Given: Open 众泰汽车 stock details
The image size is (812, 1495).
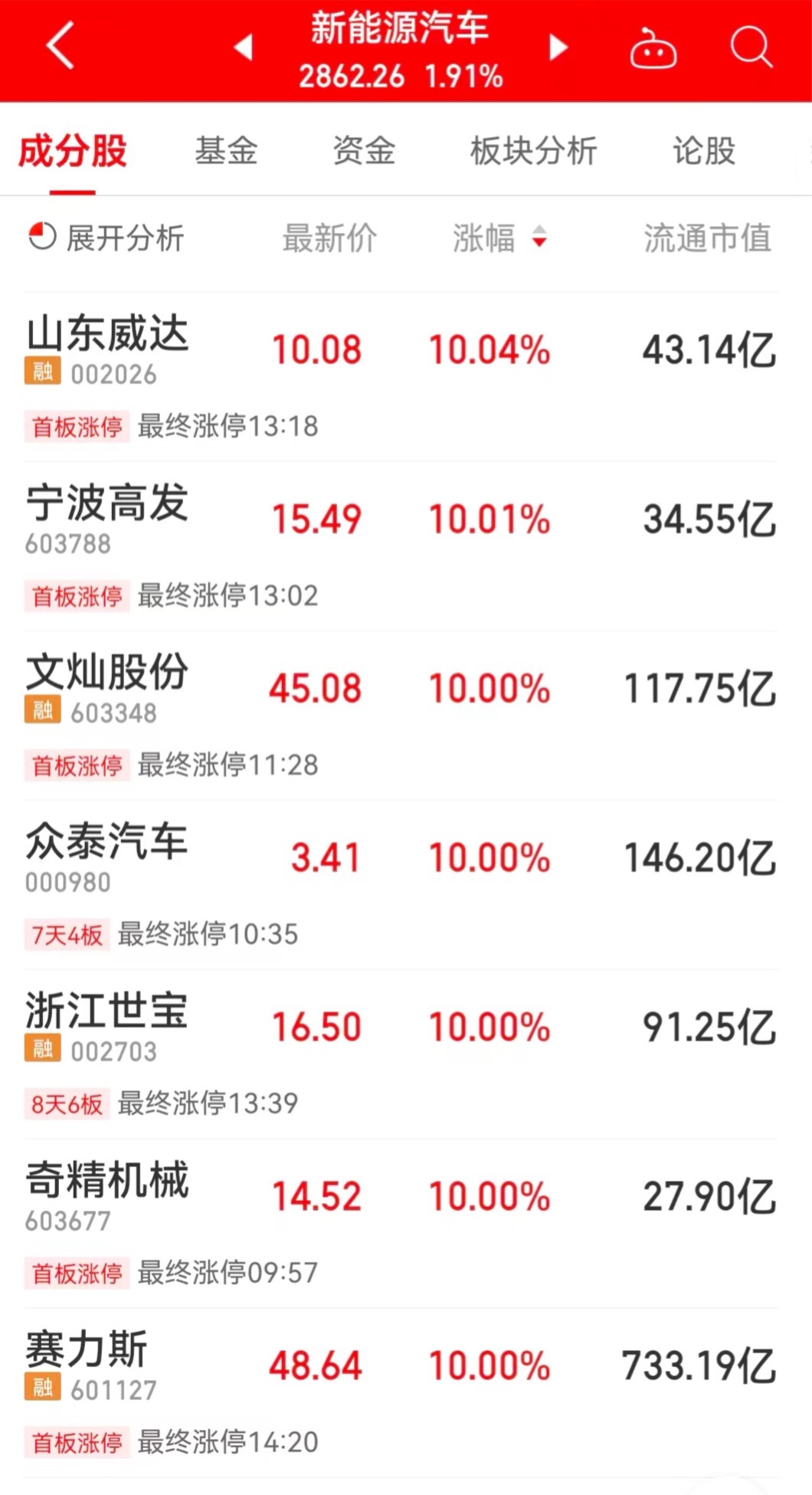Looking at the screenshot, I should point(107,842).
